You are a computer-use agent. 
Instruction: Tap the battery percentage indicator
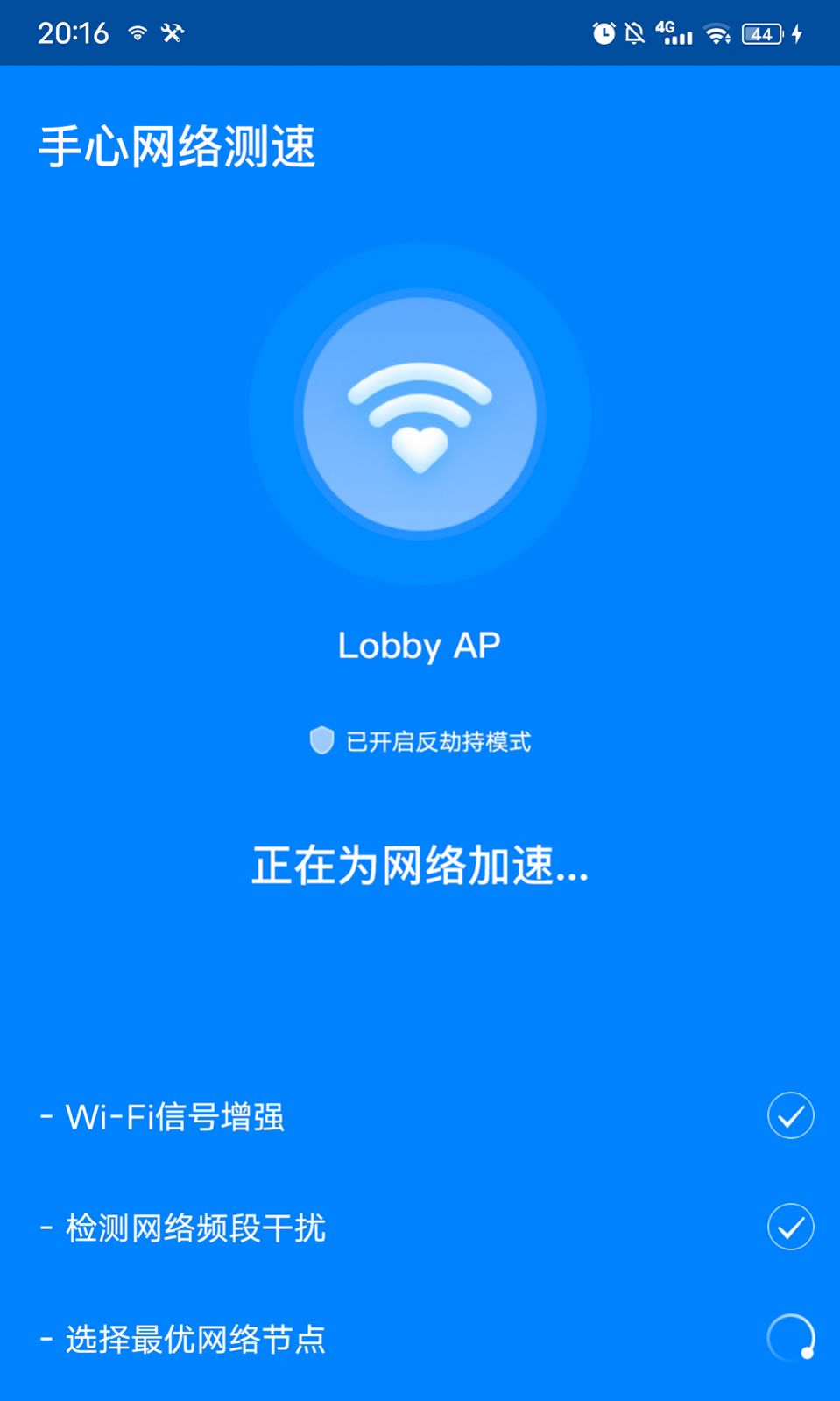point(760,33)
